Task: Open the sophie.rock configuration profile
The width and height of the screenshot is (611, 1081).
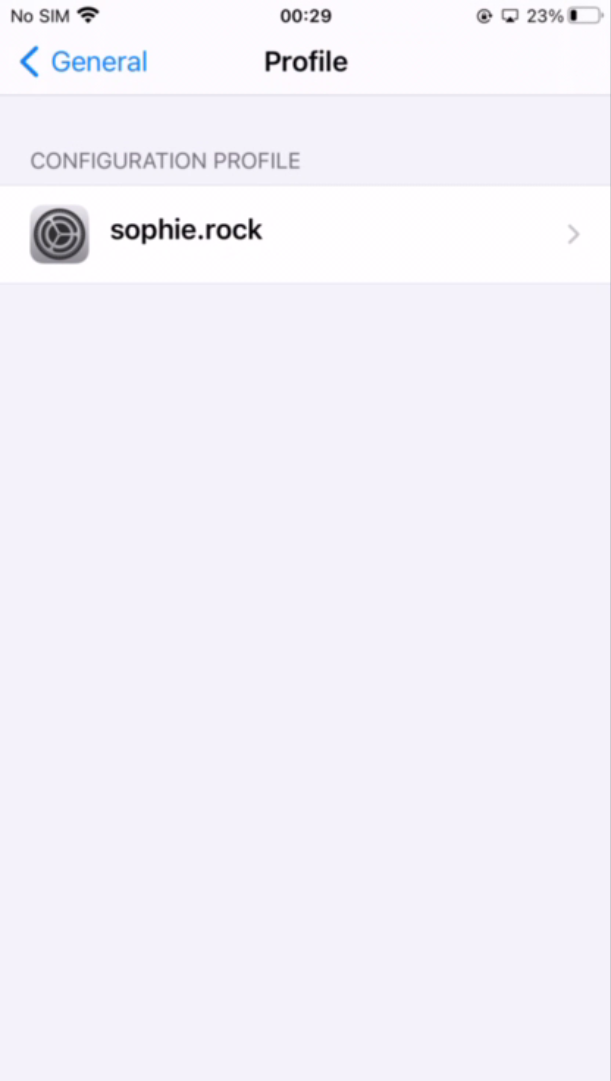Action: click(x=305, y=234)
